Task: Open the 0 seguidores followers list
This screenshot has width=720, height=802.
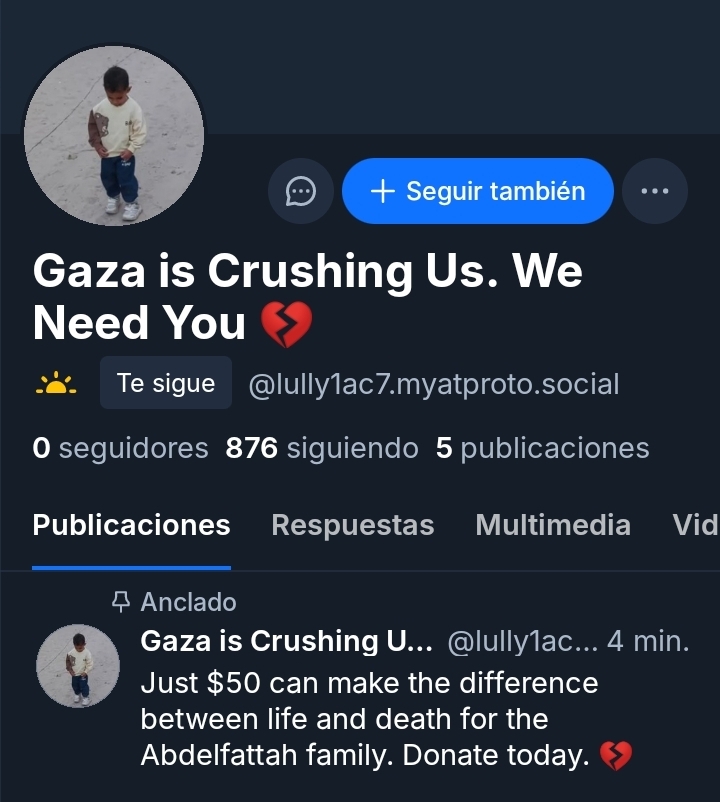Action: (x=120, y=448)
